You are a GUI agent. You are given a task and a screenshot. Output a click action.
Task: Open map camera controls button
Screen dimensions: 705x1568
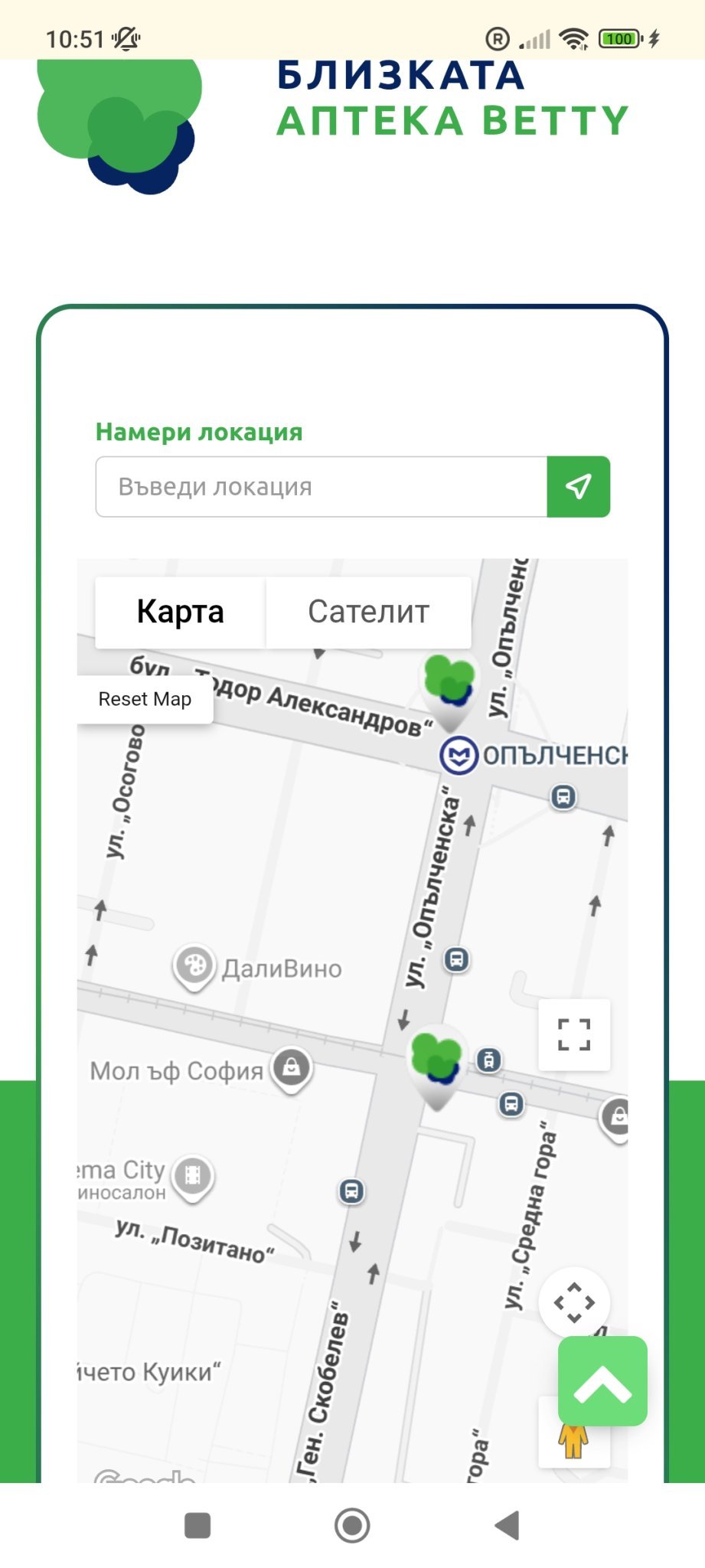(574, 1302)
